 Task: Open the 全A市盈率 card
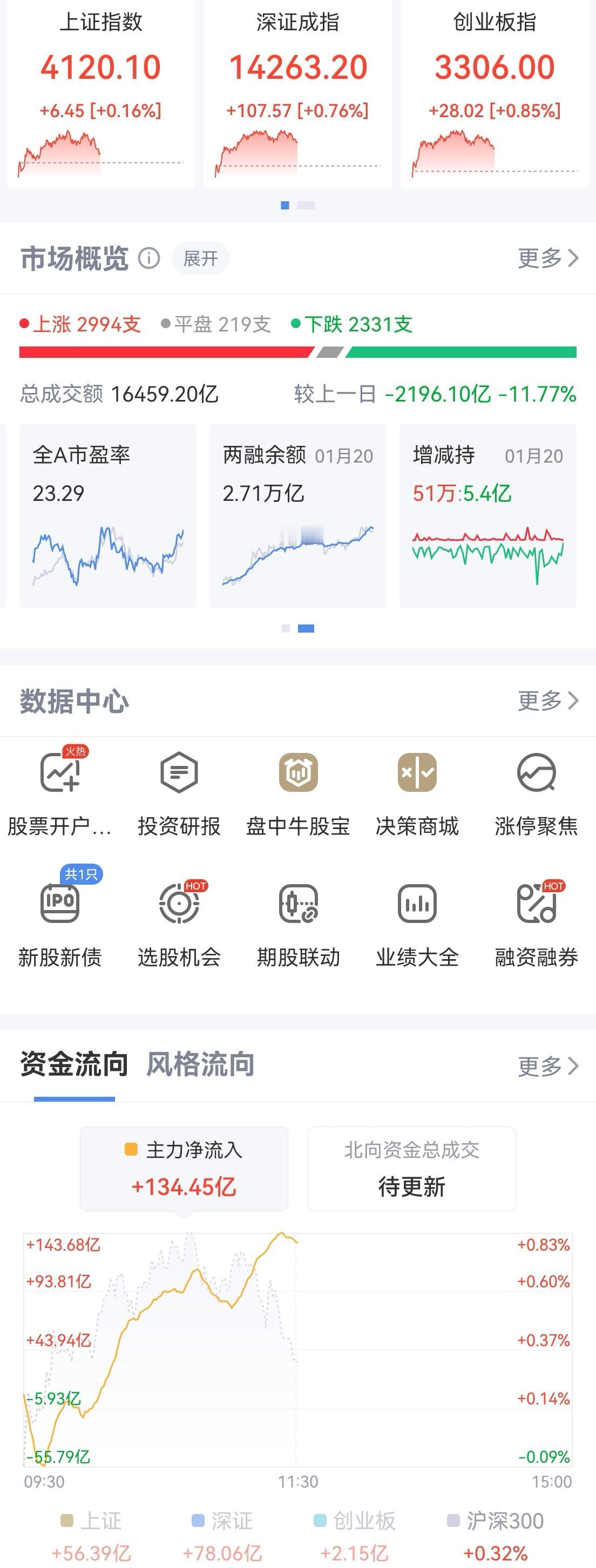click(x=108, y=515)
